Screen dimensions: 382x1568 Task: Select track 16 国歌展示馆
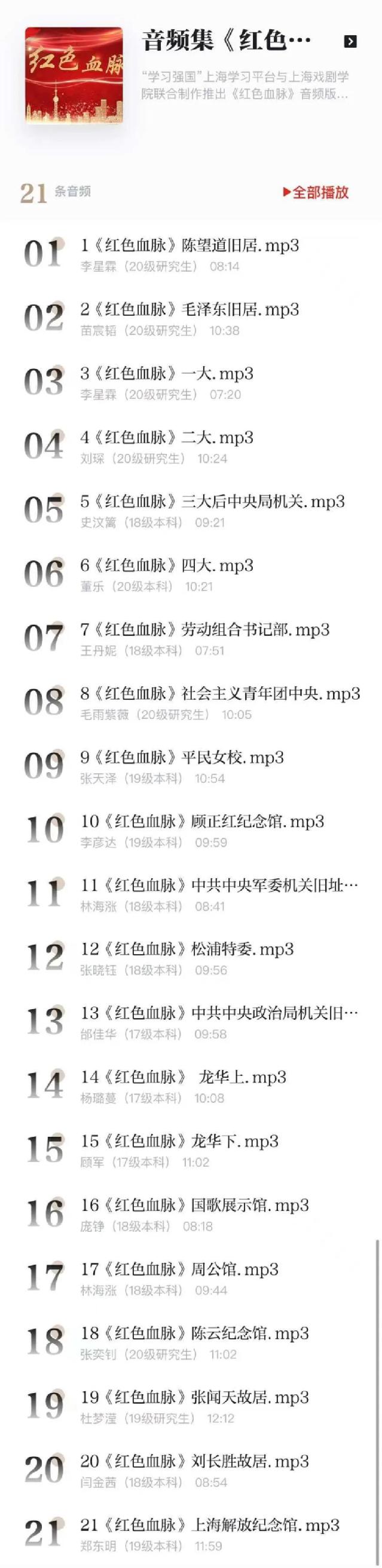pyautogui.click(x=194, y=1204)
